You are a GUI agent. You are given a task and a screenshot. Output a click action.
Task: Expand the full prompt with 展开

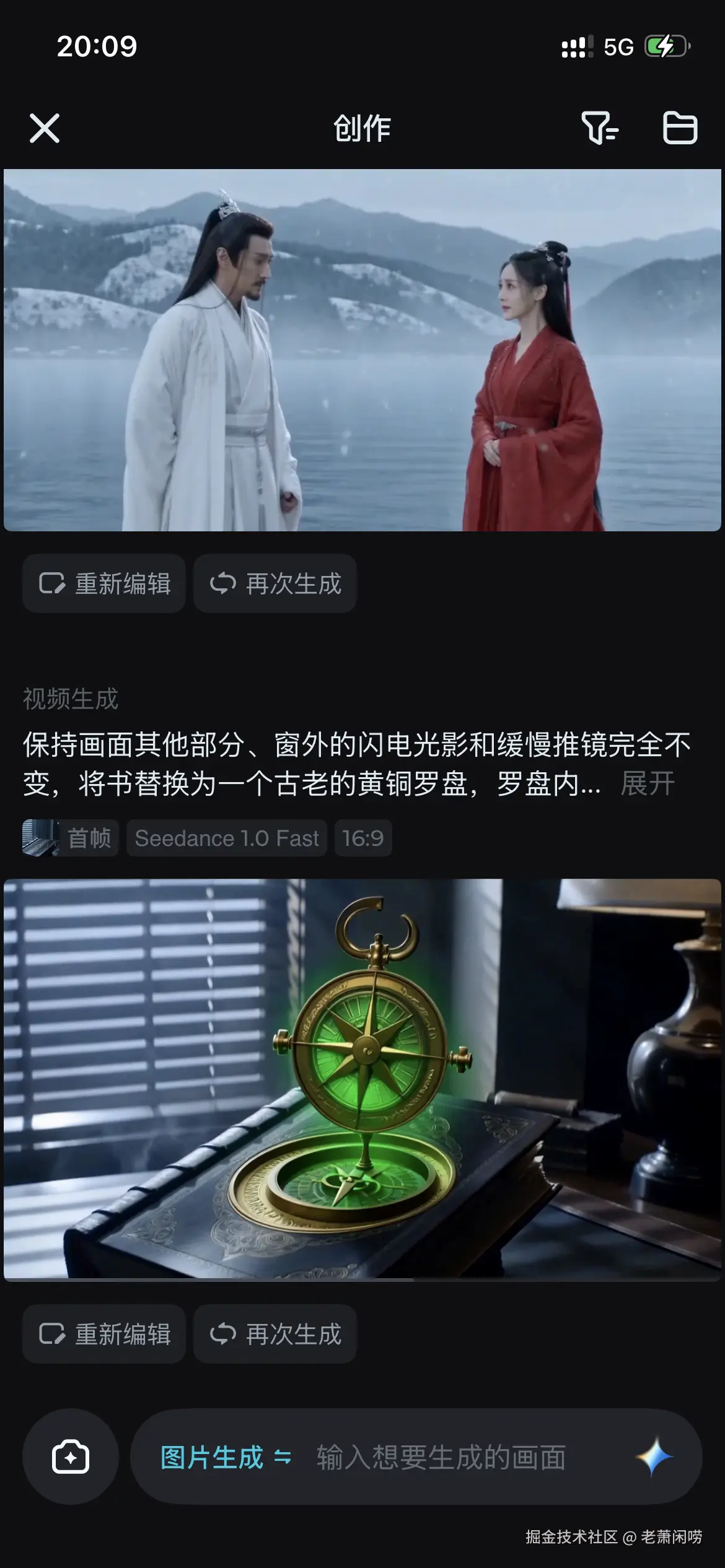click(648, 783)
